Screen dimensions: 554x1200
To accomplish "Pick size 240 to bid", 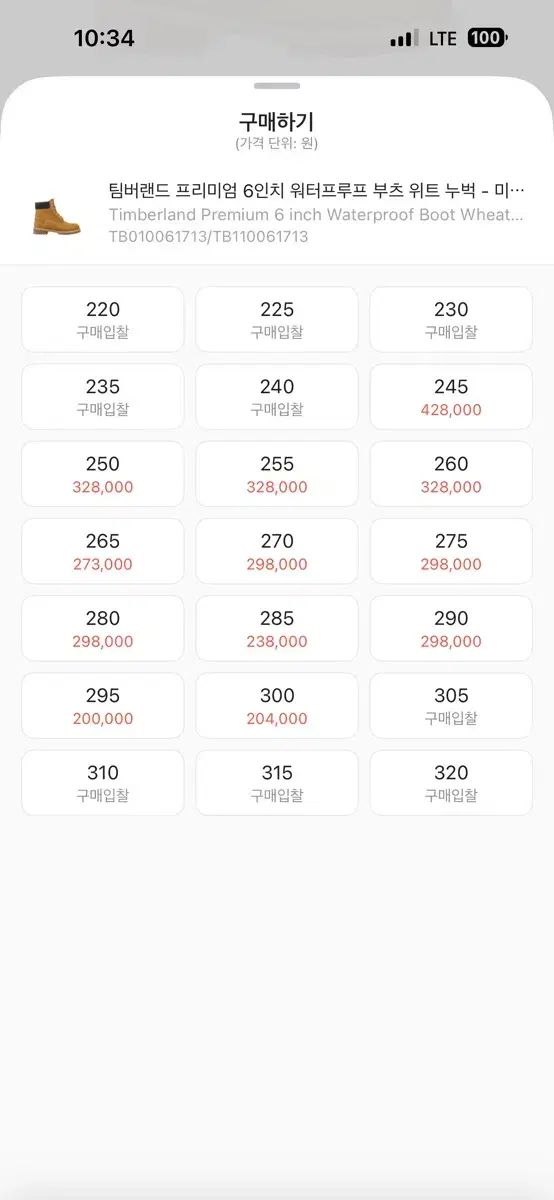I will coord(277,397).
